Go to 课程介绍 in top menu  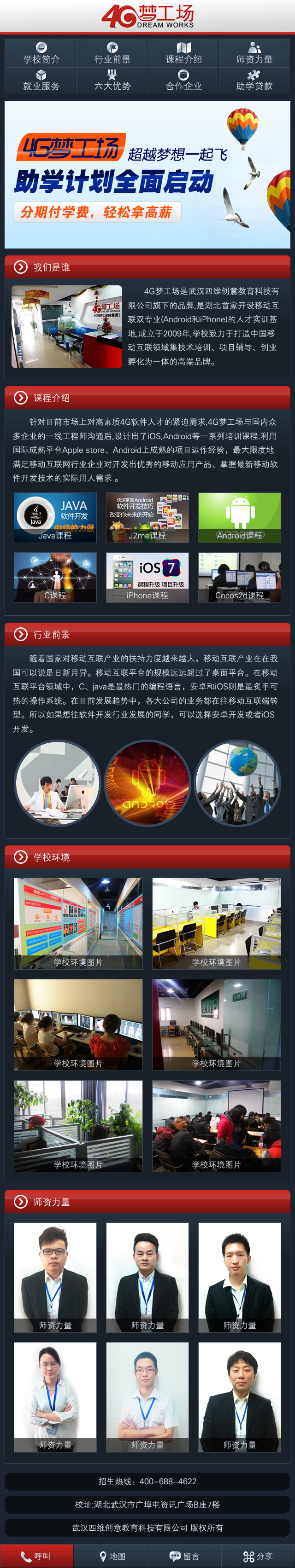point(183,53)
